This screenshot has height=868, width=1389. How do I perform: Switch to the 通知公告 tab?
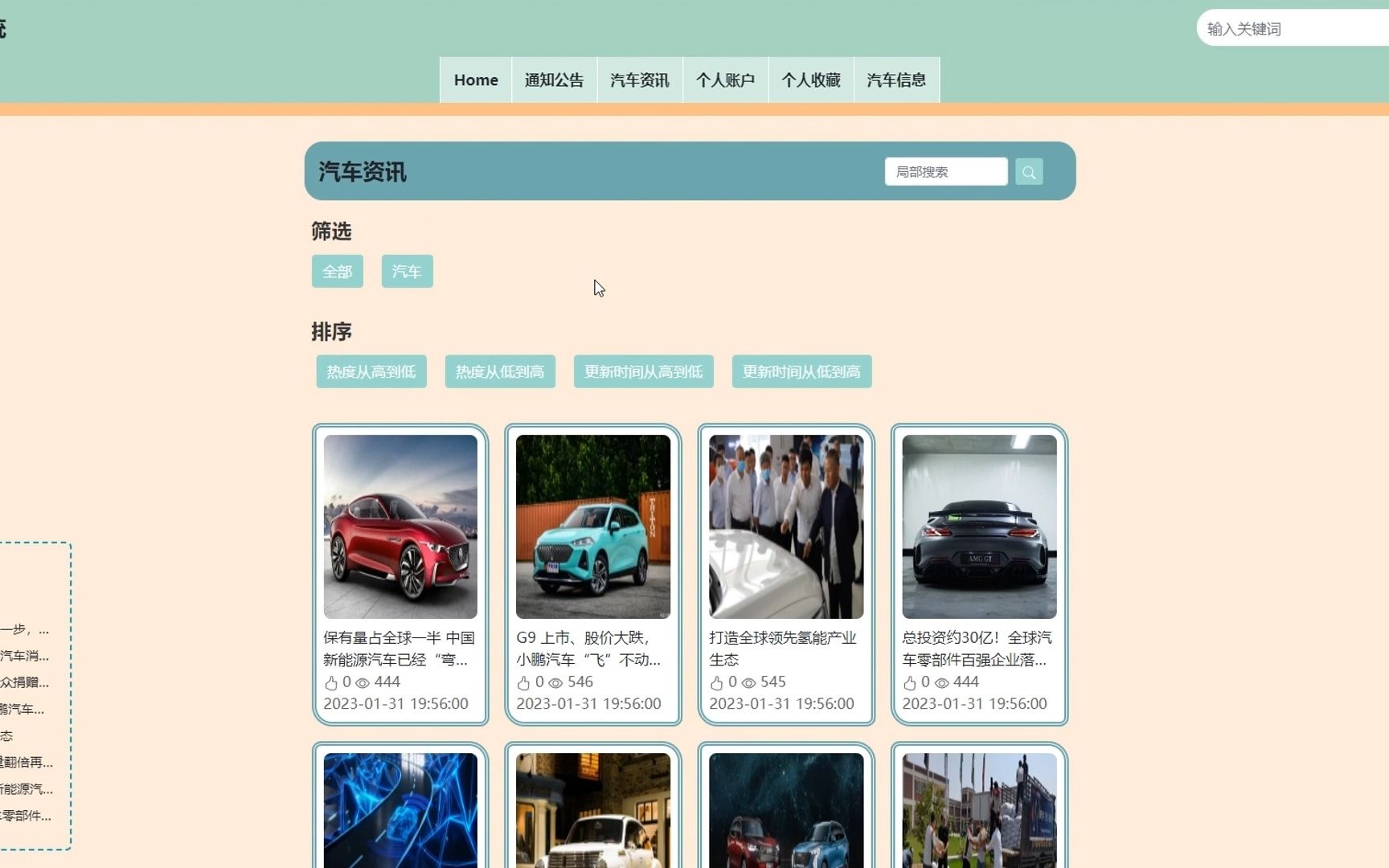pos(554,80)
